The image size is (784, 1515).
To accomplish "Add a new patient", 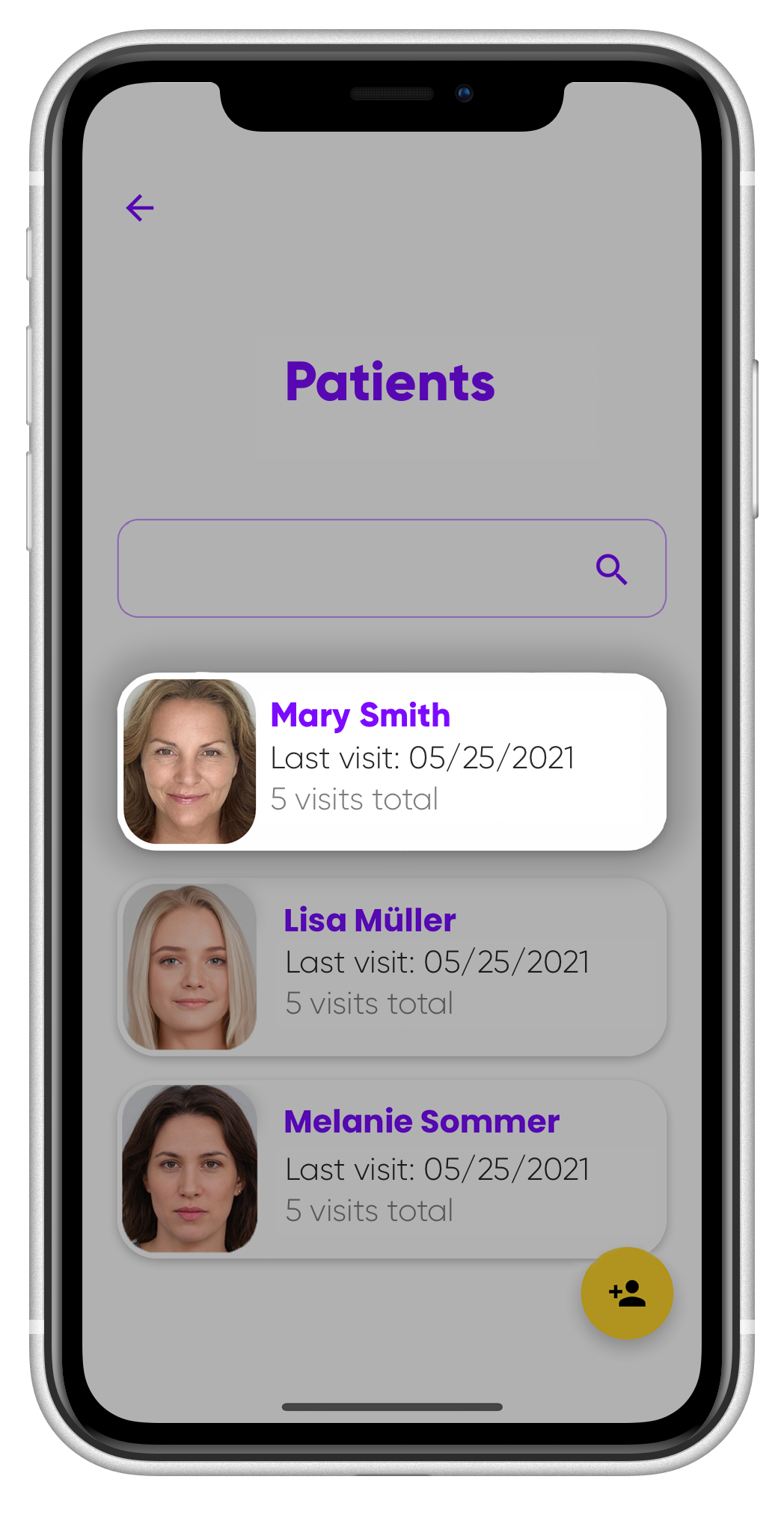I will click(627, 1294).
